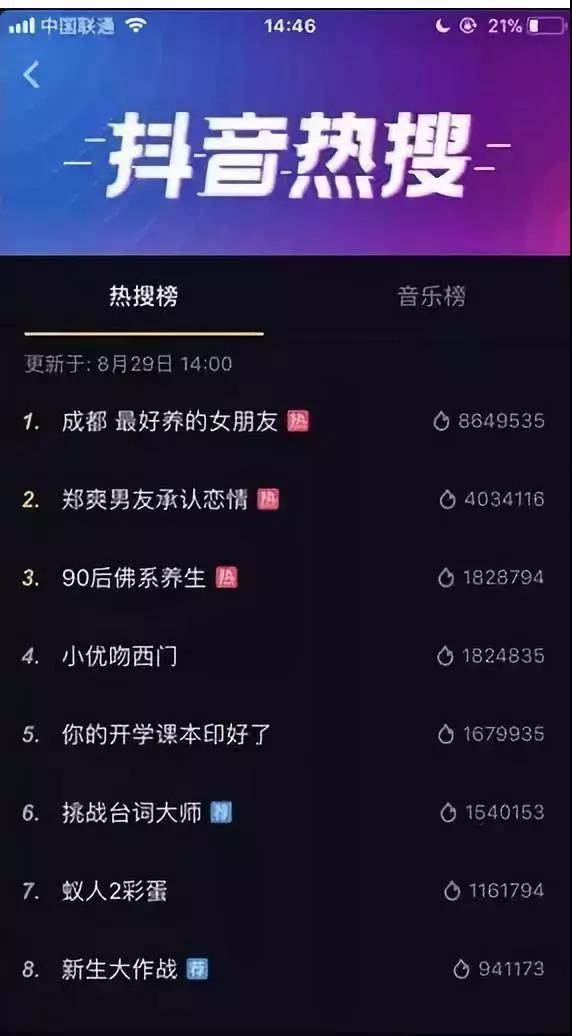572x1036 pixels.
Task: Select the 热搜榜 tab
Action: point(143,296)
